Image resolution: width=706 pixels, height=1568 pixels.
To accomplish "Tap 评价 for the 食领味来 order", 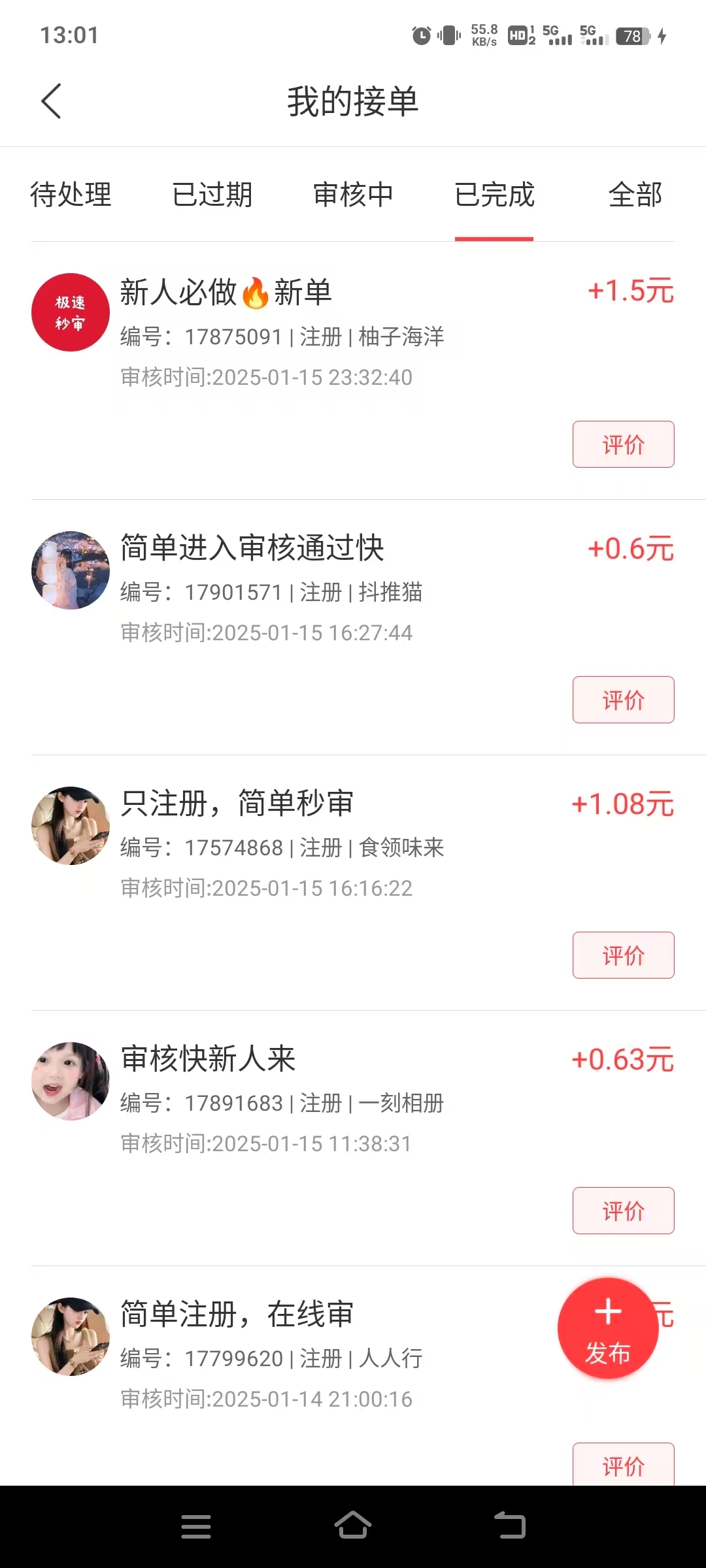I will pos(623,955).
